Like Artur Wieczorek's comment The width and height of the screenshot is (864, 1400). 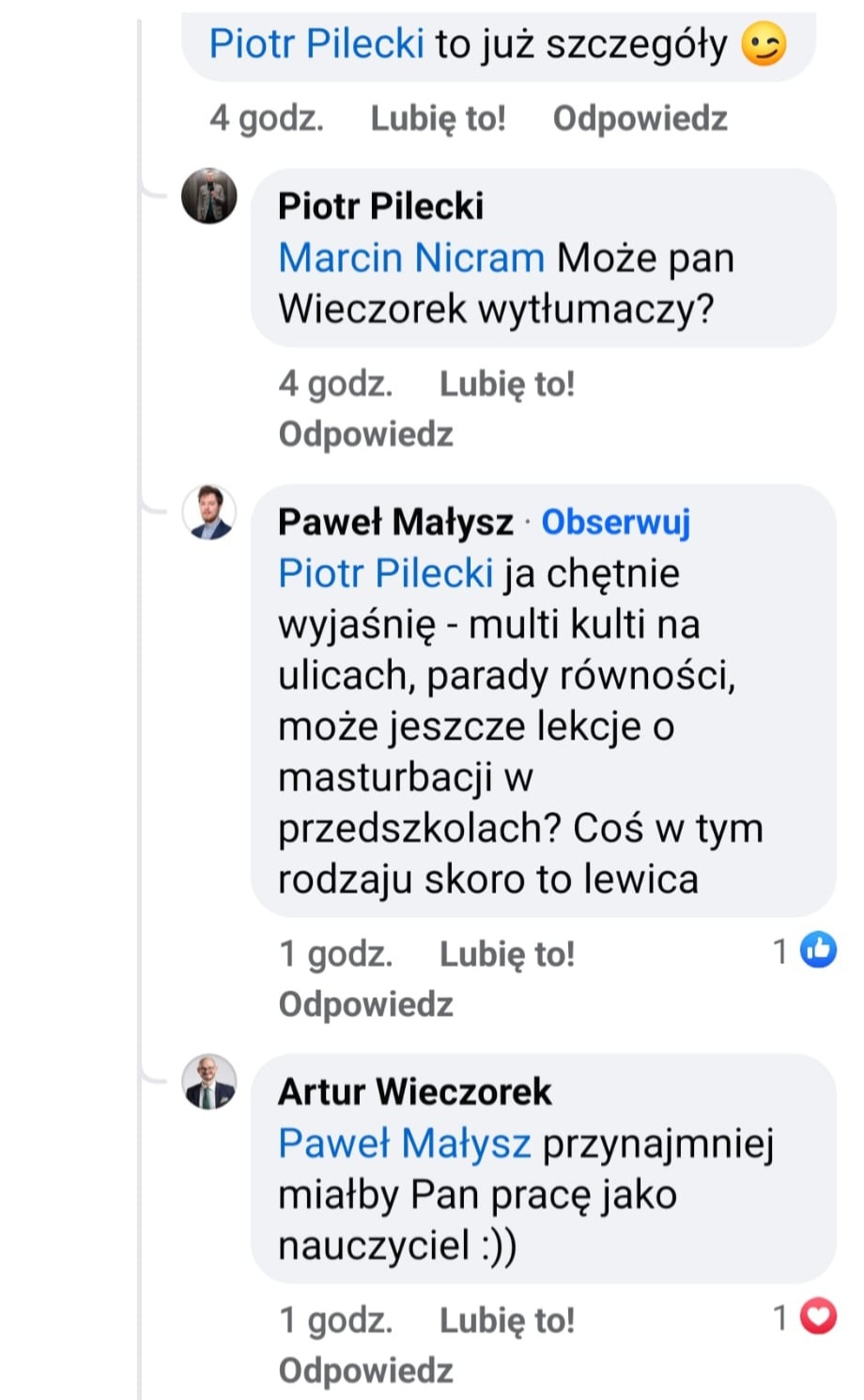(x=506, y=1321)
